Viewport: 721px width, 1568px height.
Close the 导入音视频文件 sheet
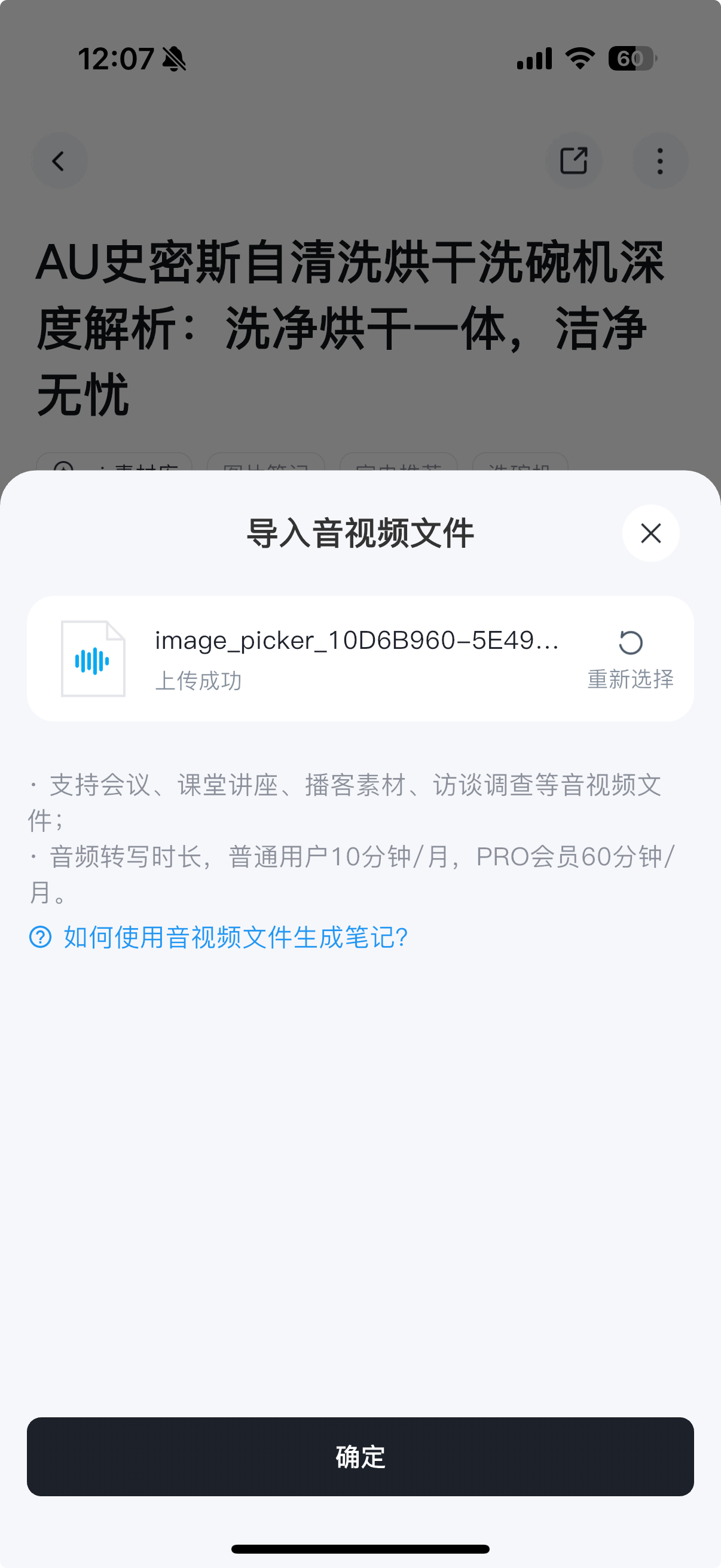coord(650,533)
